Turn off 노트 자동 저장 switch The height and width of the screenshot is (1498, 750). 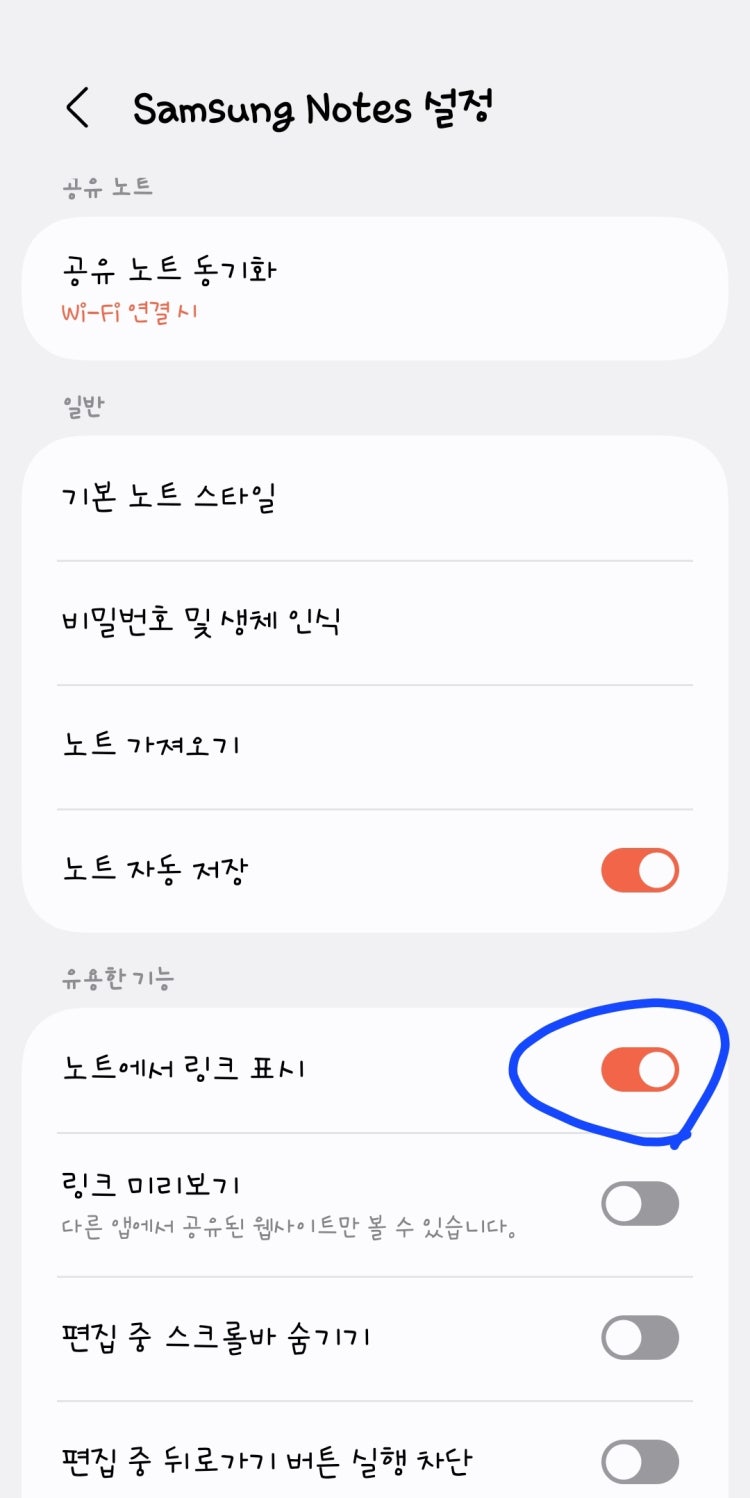[640, 870]
